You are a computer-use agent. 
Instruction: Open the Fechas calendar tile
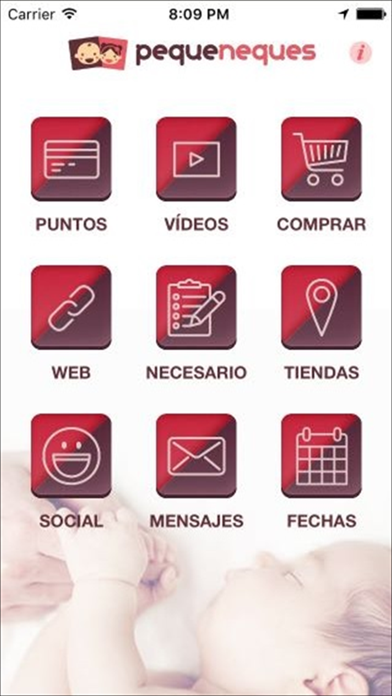[321, 455]
